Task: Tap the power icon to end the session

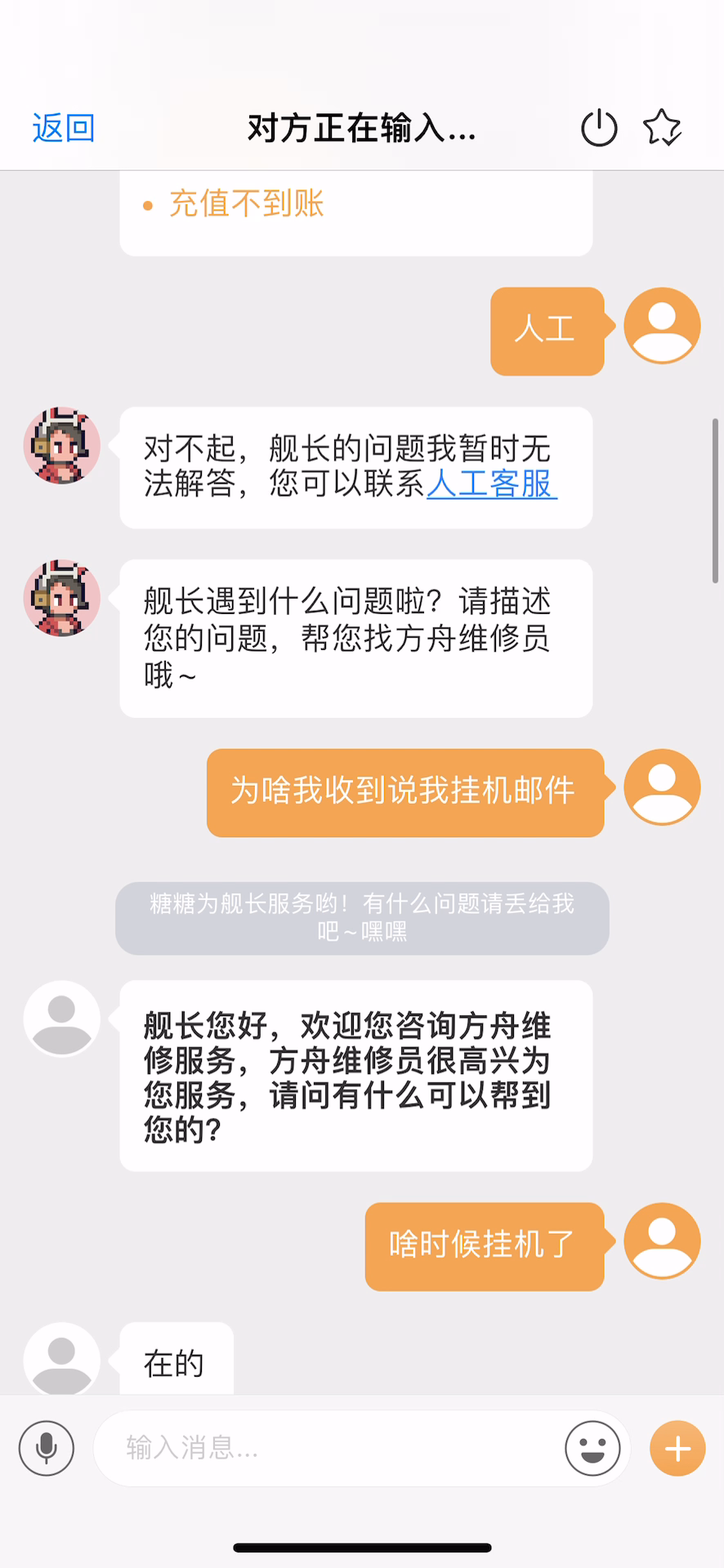Action: 599,128
